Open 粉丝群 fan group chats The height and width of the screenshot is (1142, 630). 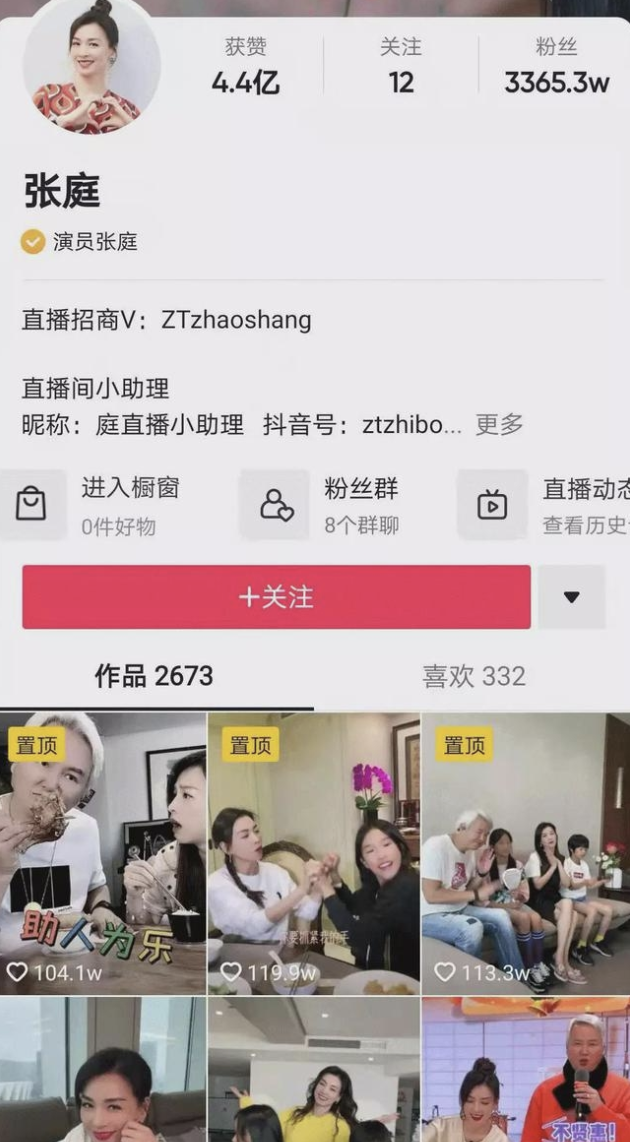pos(330,505)
